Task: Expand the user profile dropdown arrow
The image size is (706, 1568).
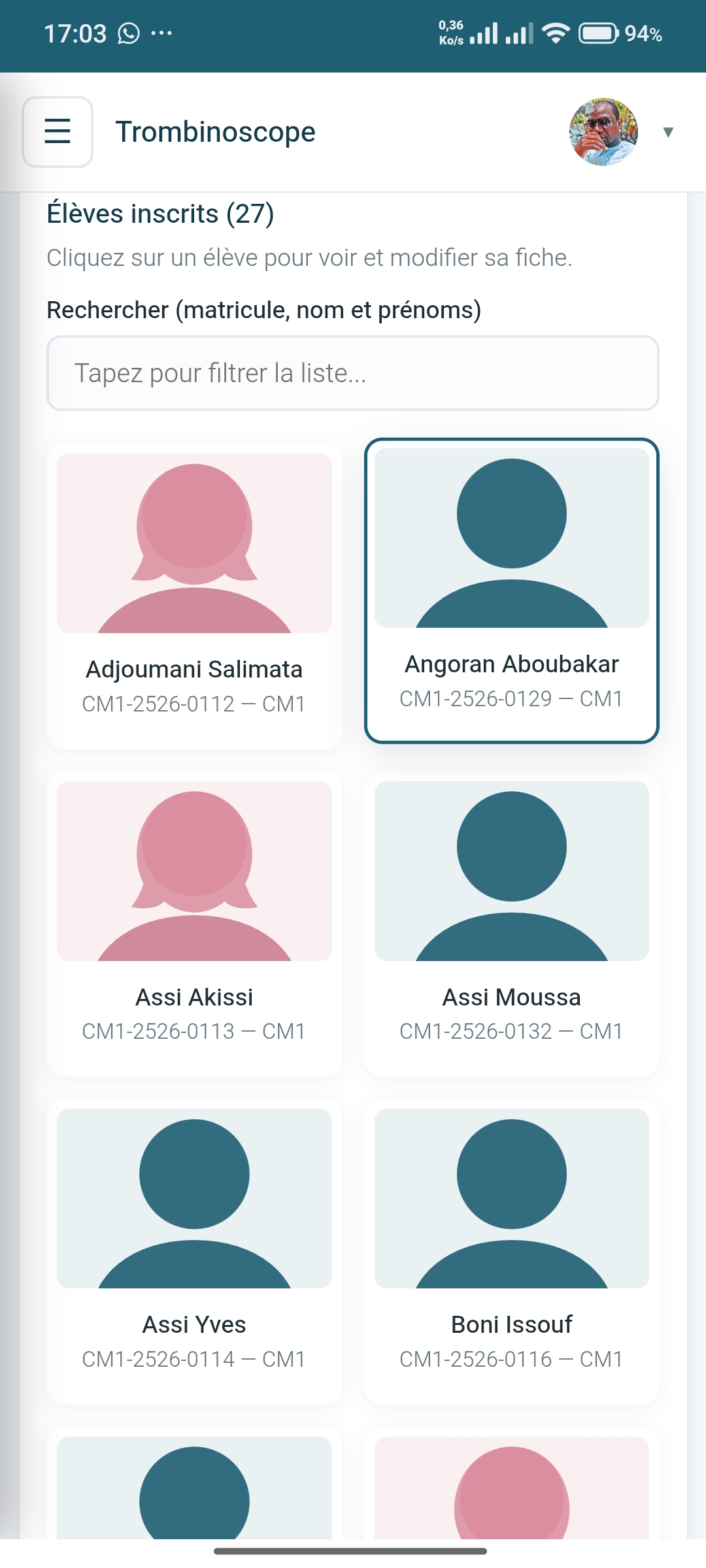Action: [668, 133]
